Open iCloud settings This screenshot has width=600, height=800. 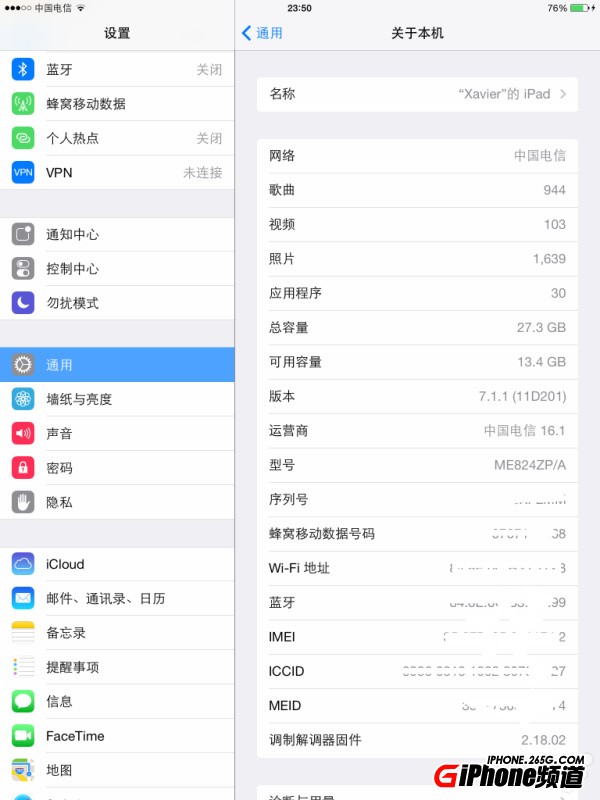coord(117,564)
